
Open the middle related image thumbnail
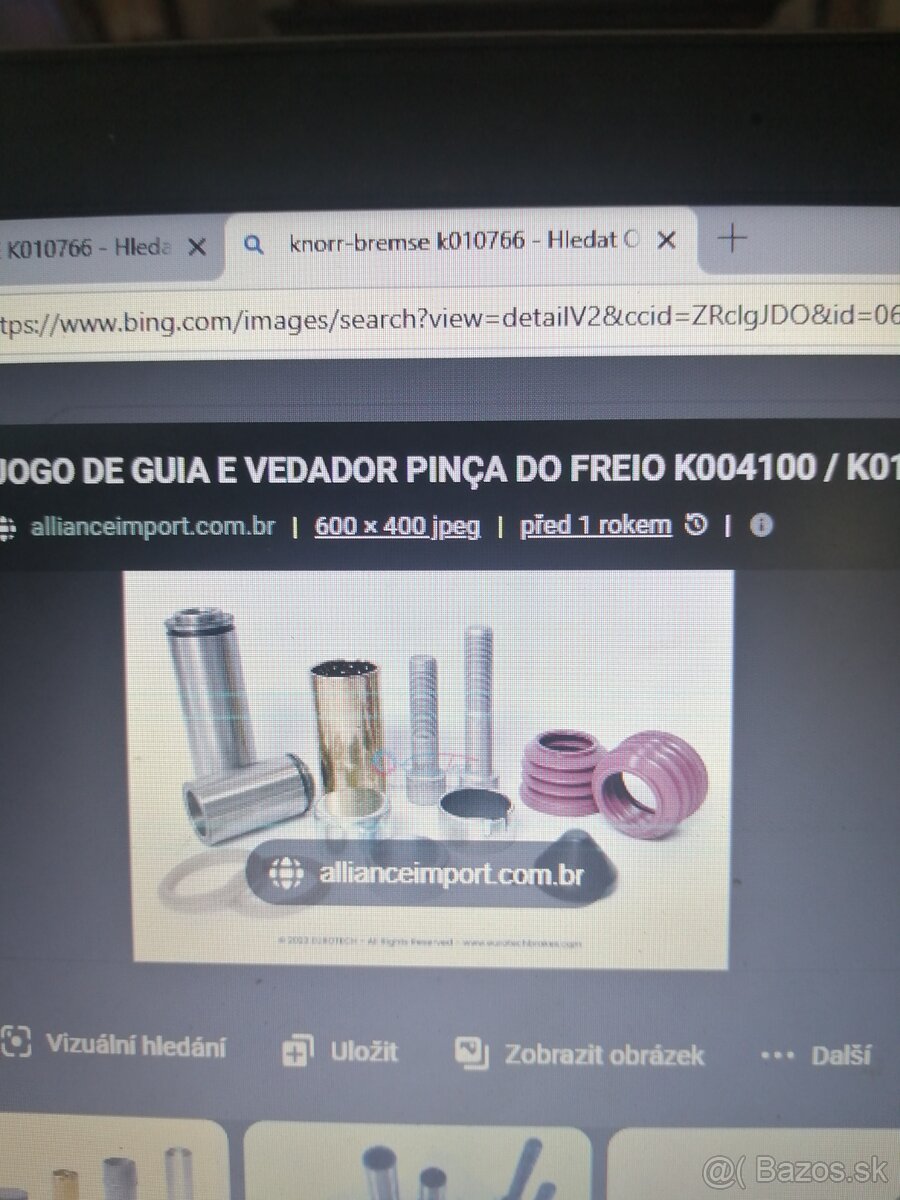coord(420,1165)
